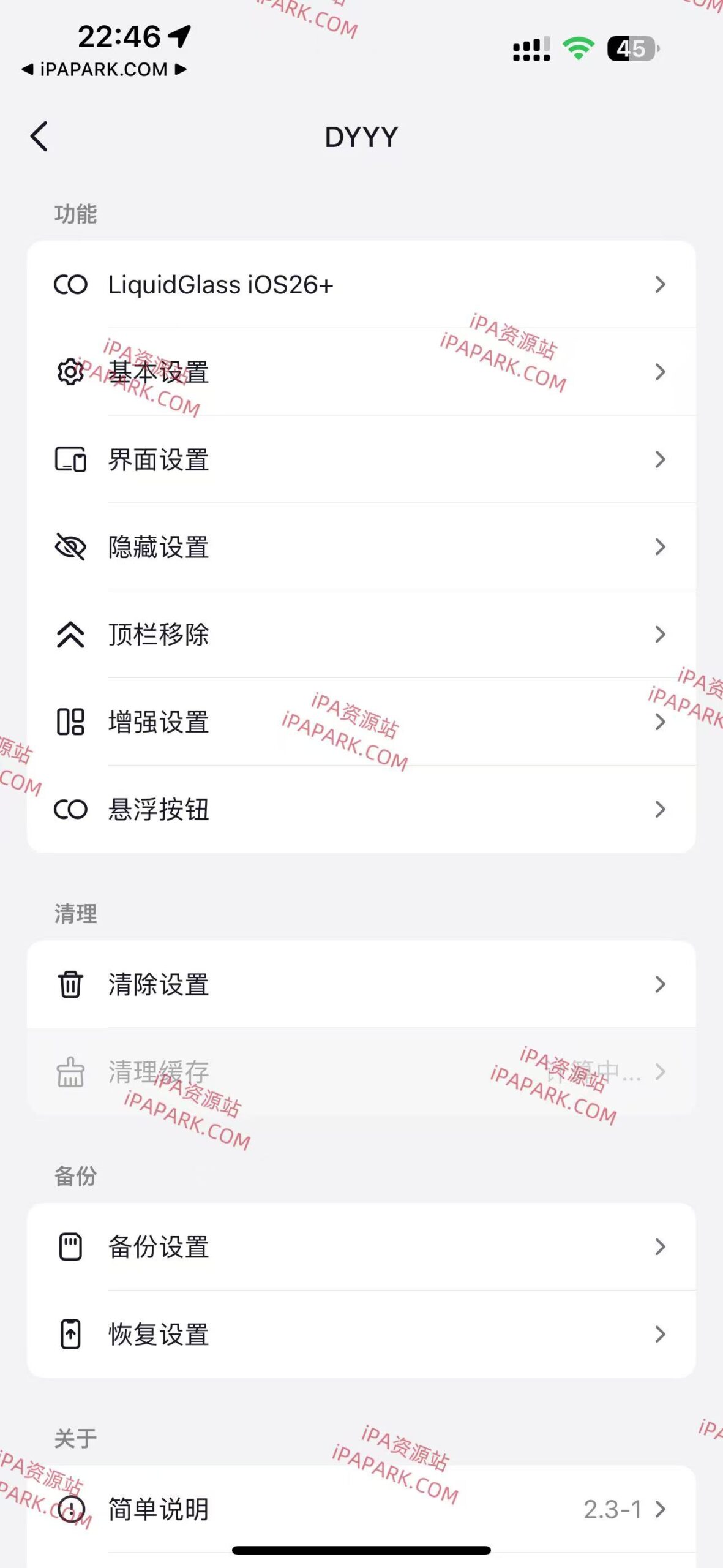Viewport: 723px width, 1568px height.
Task: Tap the Wi-Fi icon in the status bar
Action: (578, 45)
